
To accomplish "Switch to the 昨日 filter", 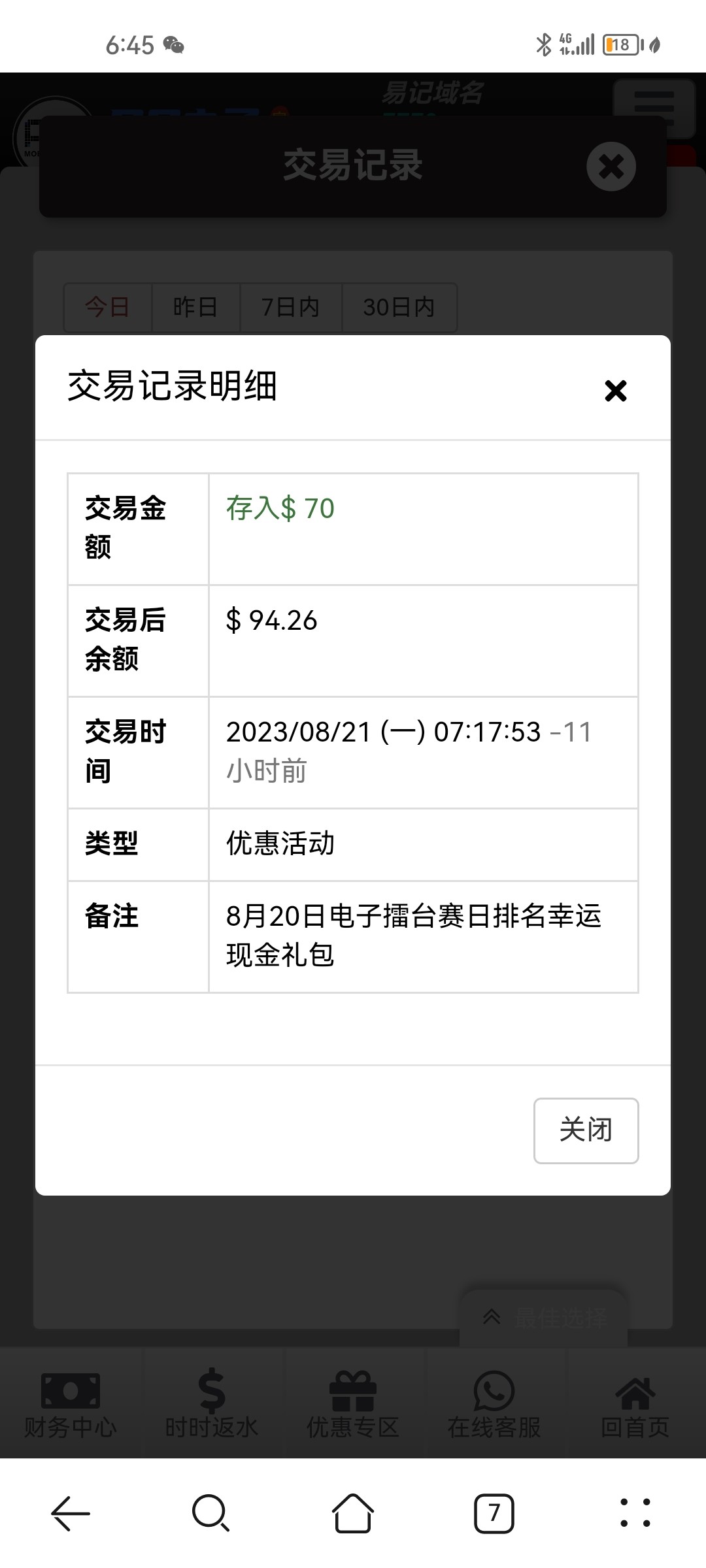I will click(195, 307).
